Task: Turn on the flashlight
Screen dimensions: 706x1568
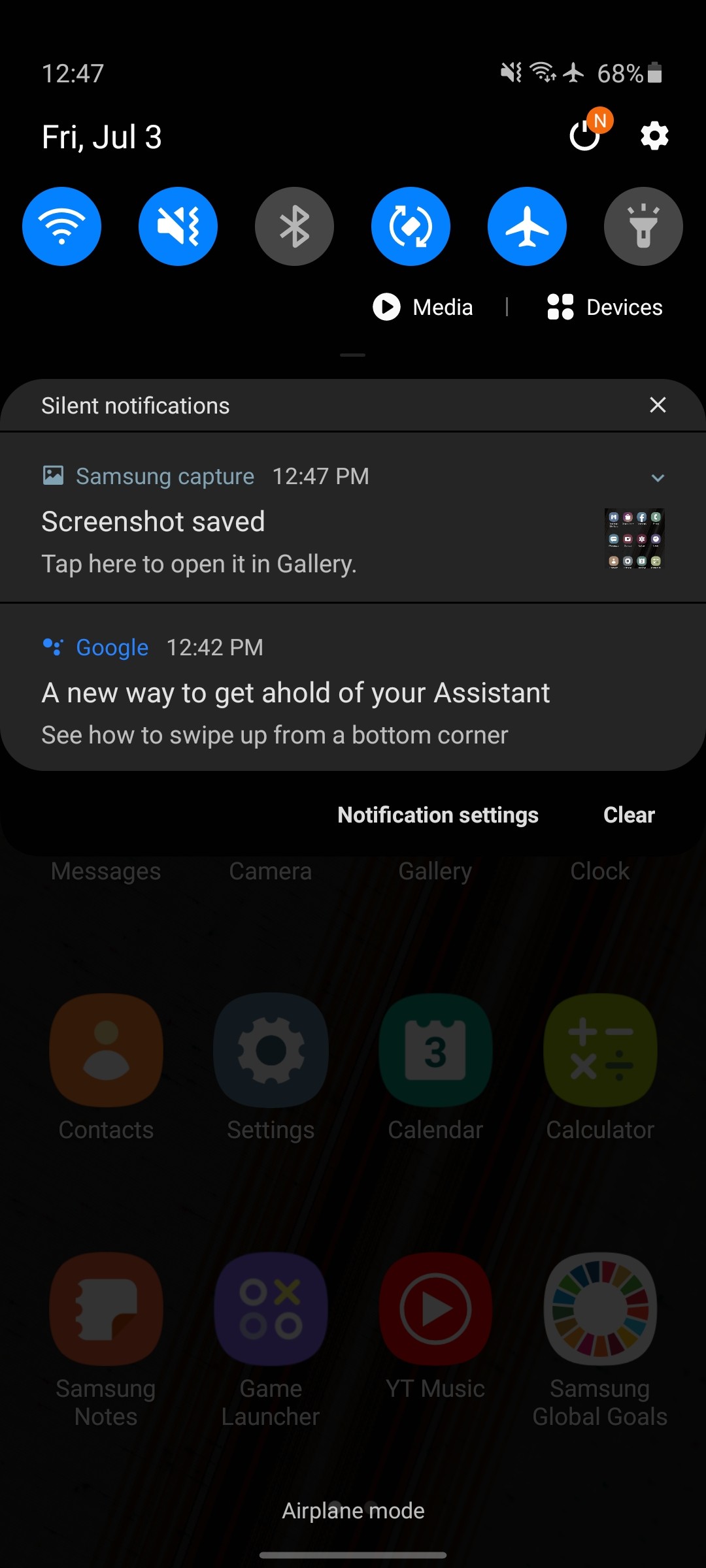Action: (643, 226)
